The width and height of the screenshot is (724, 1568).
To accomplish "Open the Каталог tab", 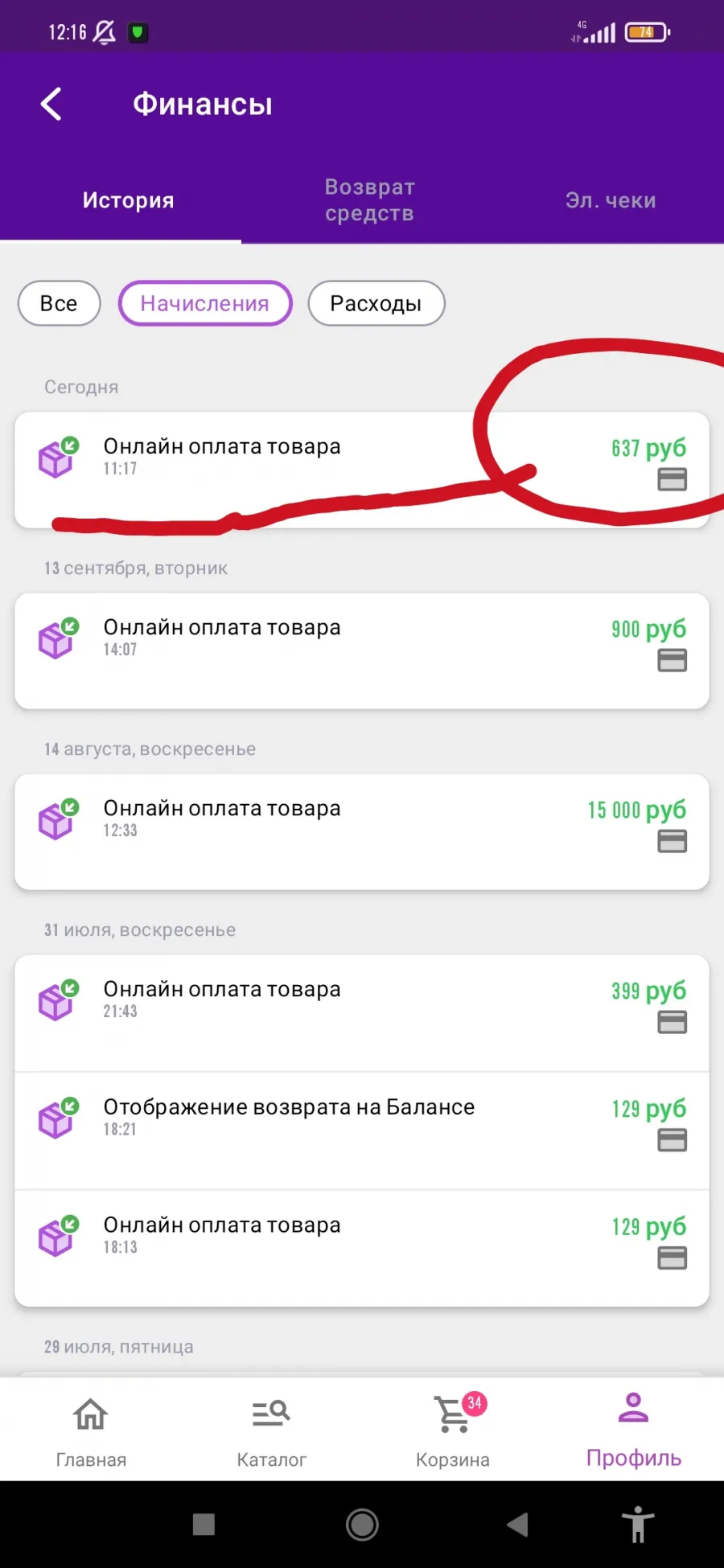I will 272,1431.
